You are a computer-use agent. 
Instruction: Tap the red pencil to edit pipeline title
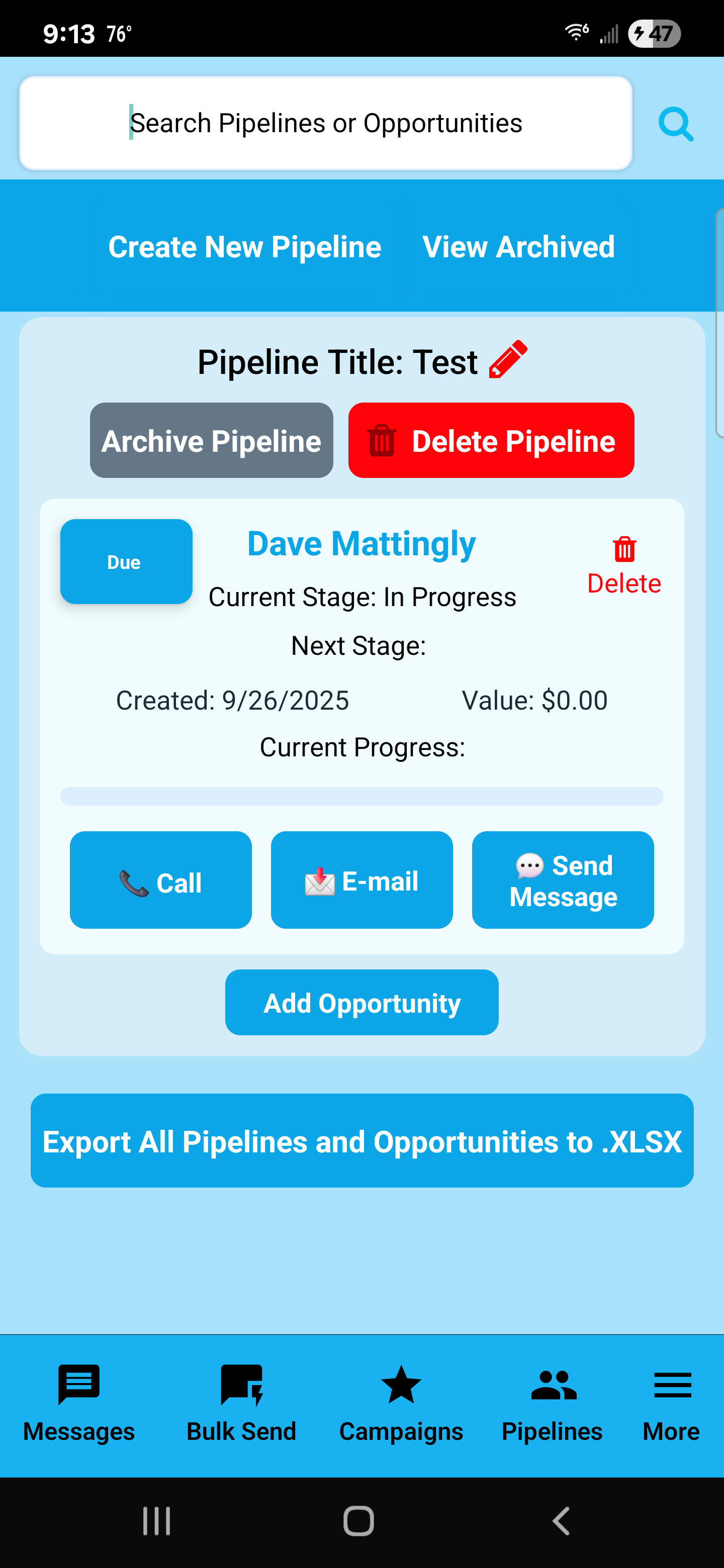(507, 360)
